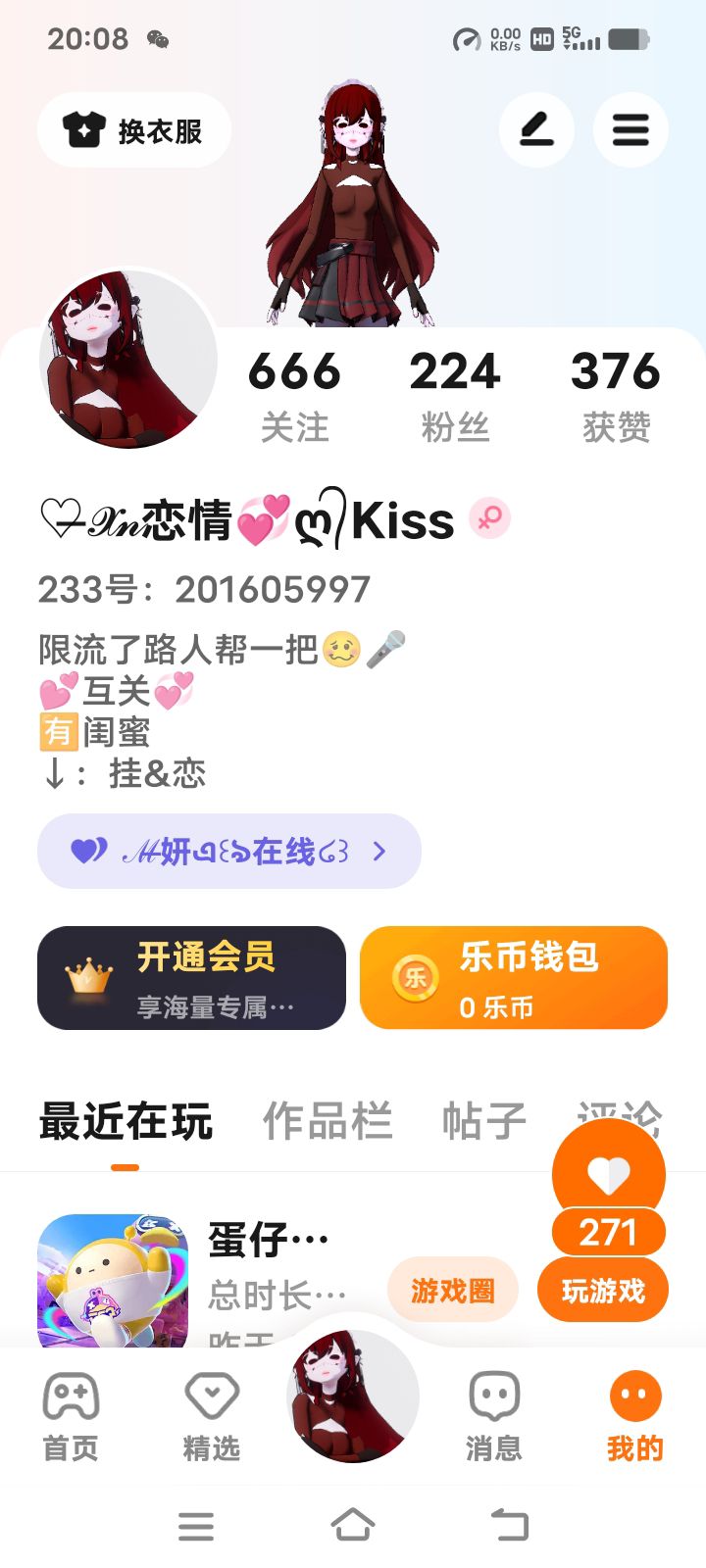Tap the round profile avatar picture

pyautogui.click(x=128, y=360)
